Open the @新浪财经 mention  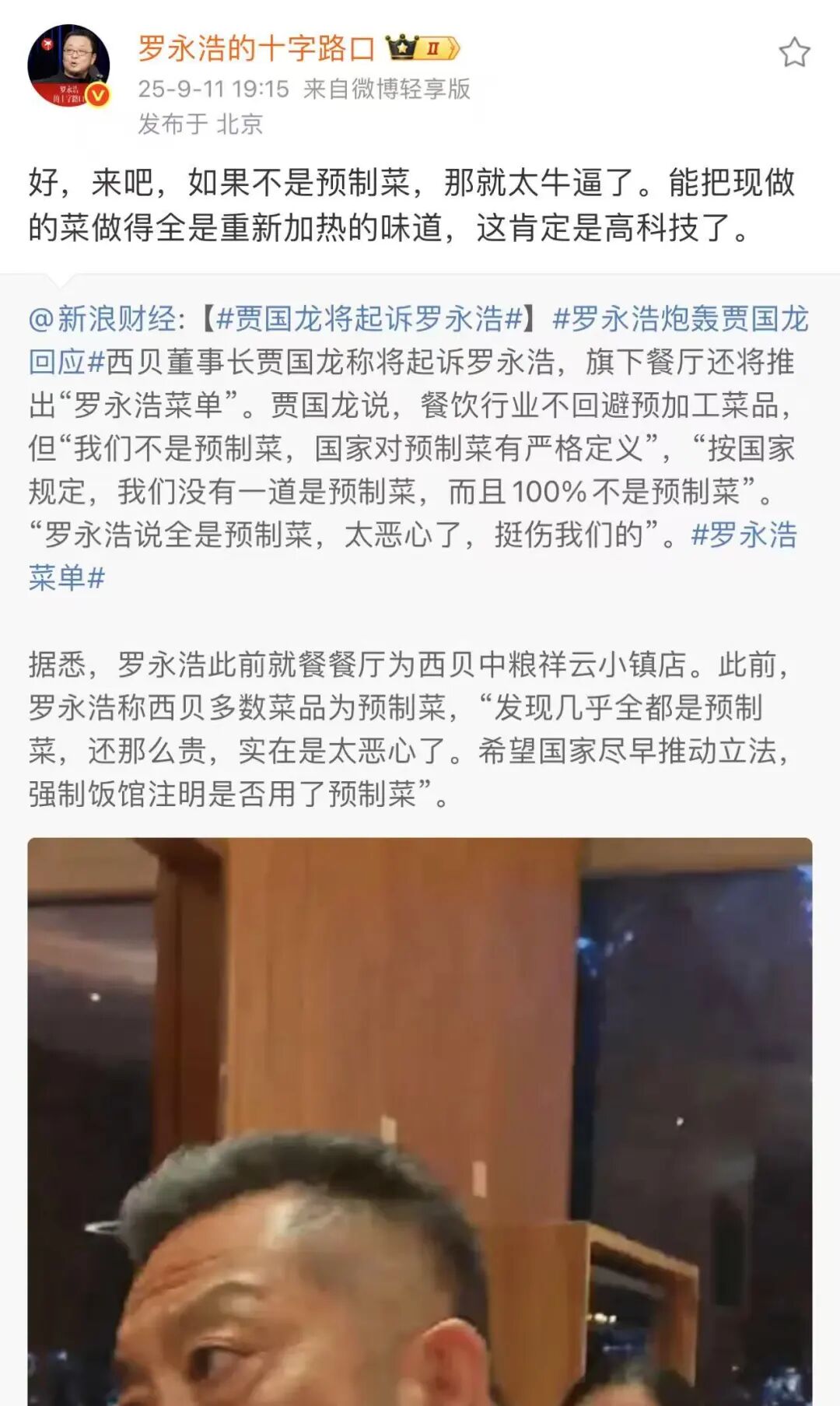click(104, 319)
